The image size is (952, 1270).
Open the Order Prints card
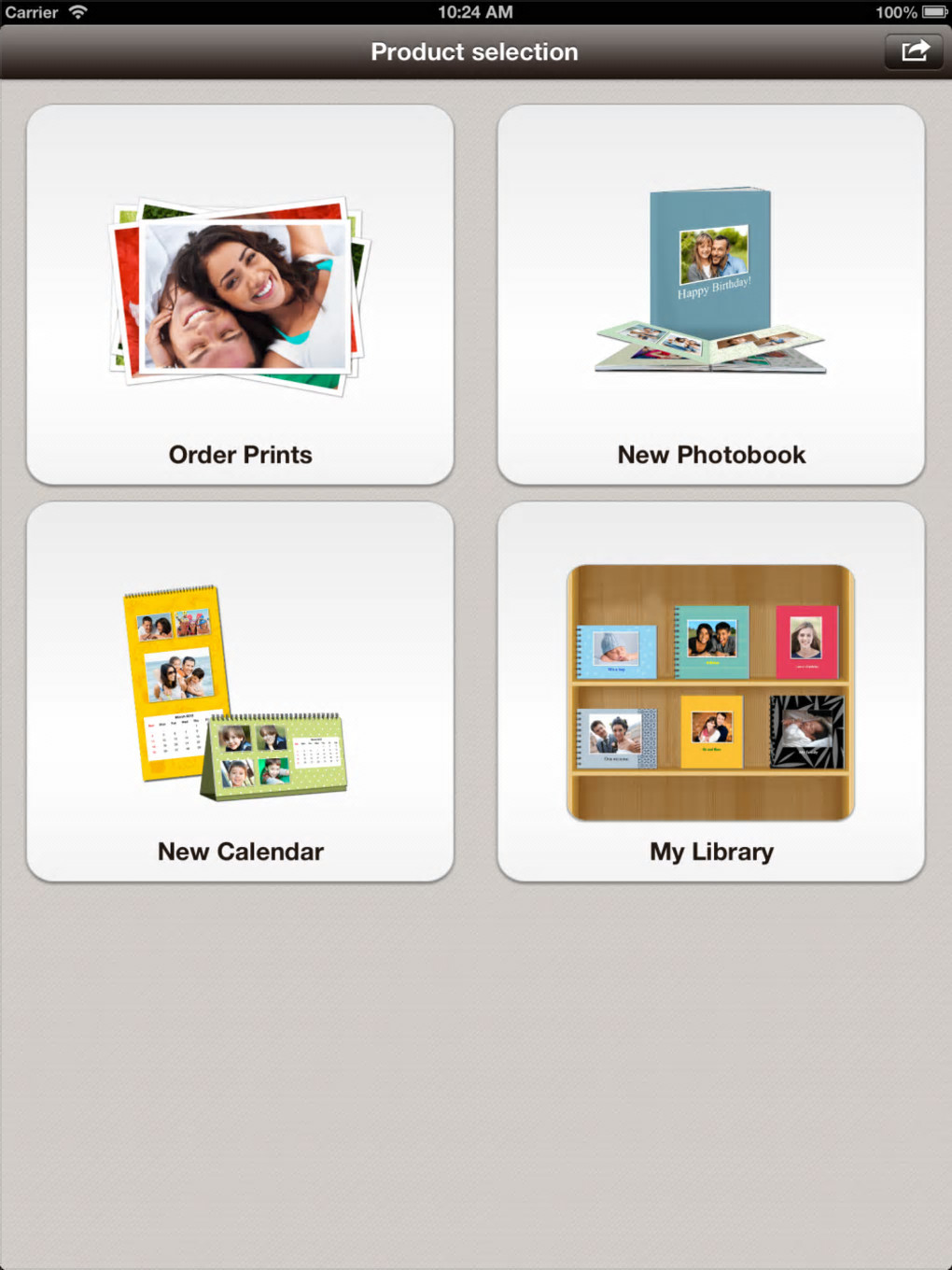[x=240, y=295]
